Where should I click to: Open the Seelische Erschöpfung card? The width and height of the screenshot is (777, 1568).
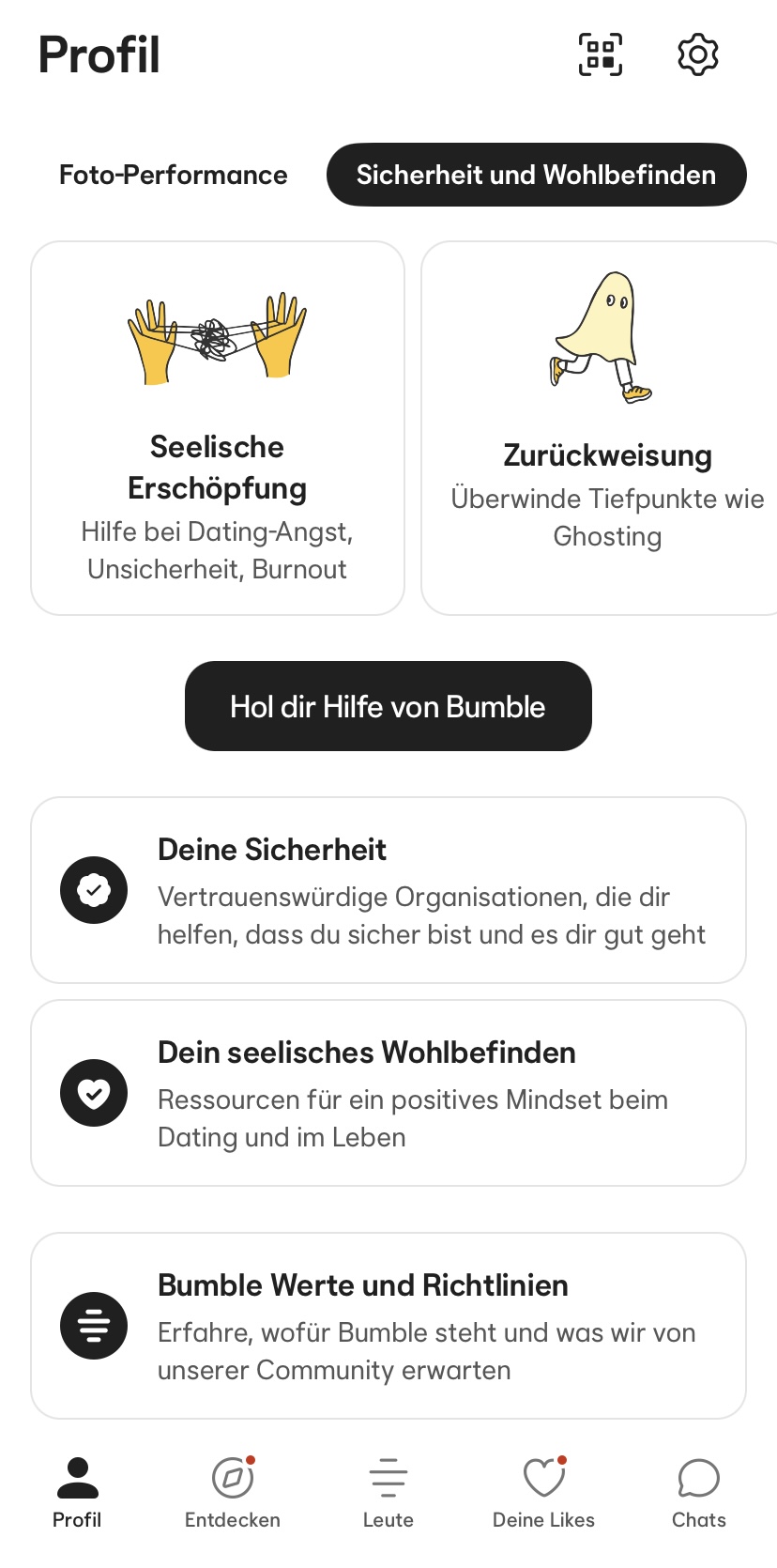(x=218, y=428)
